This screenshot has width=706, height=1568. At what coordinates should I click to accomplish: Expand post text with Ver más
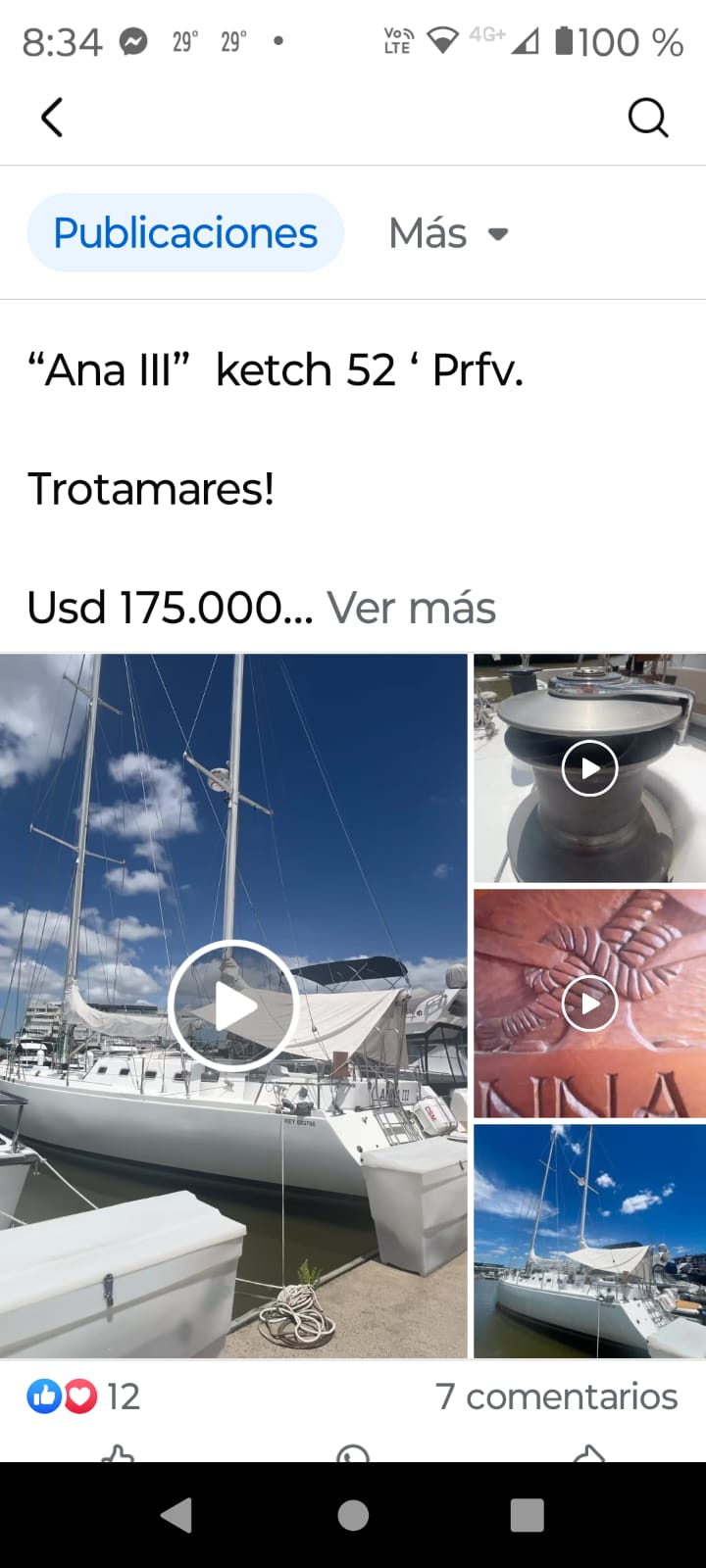pyautogui.click(x=411, y=608)
